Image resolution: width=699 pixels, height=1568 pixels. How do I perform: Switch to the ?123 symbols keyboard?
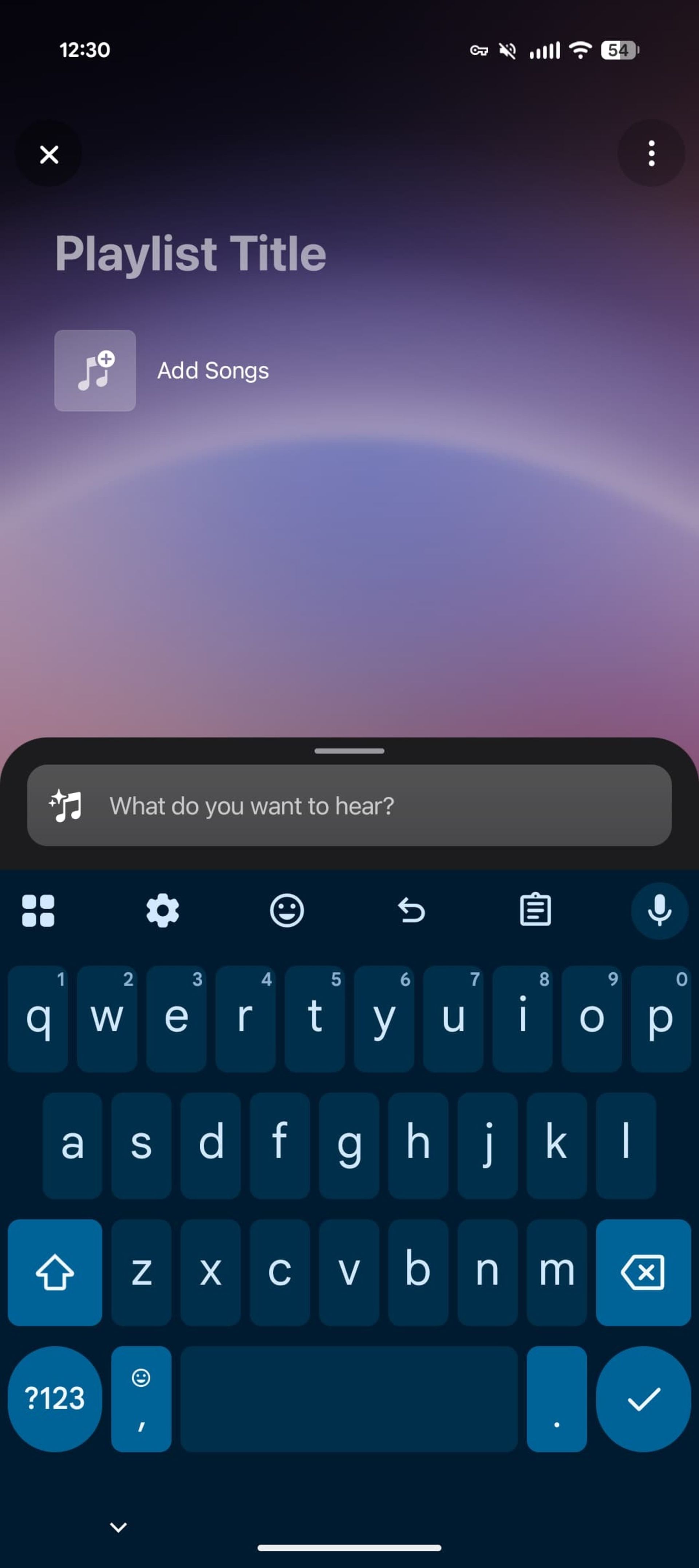point(54,1399)
